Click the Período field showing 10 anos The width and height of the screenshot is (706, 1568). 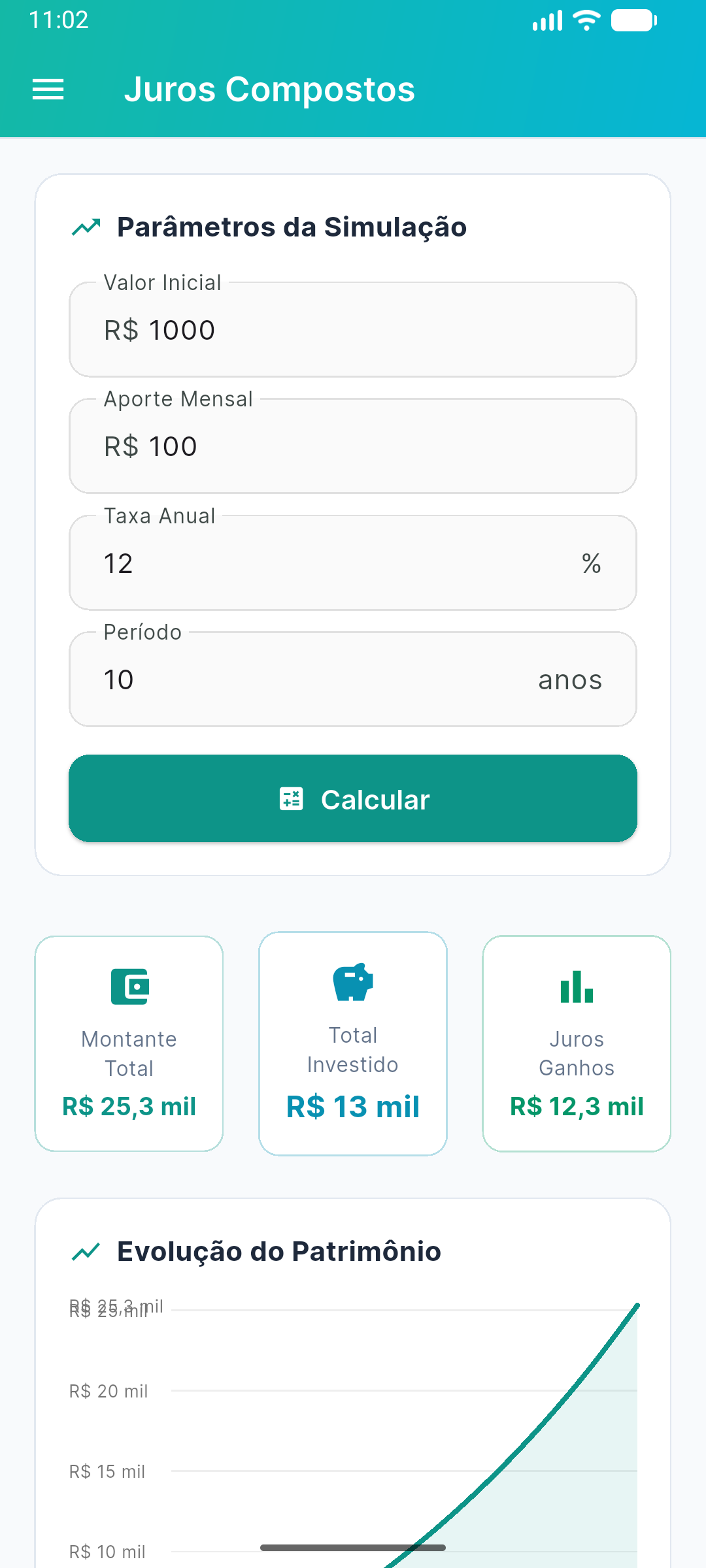pos(353,679)
